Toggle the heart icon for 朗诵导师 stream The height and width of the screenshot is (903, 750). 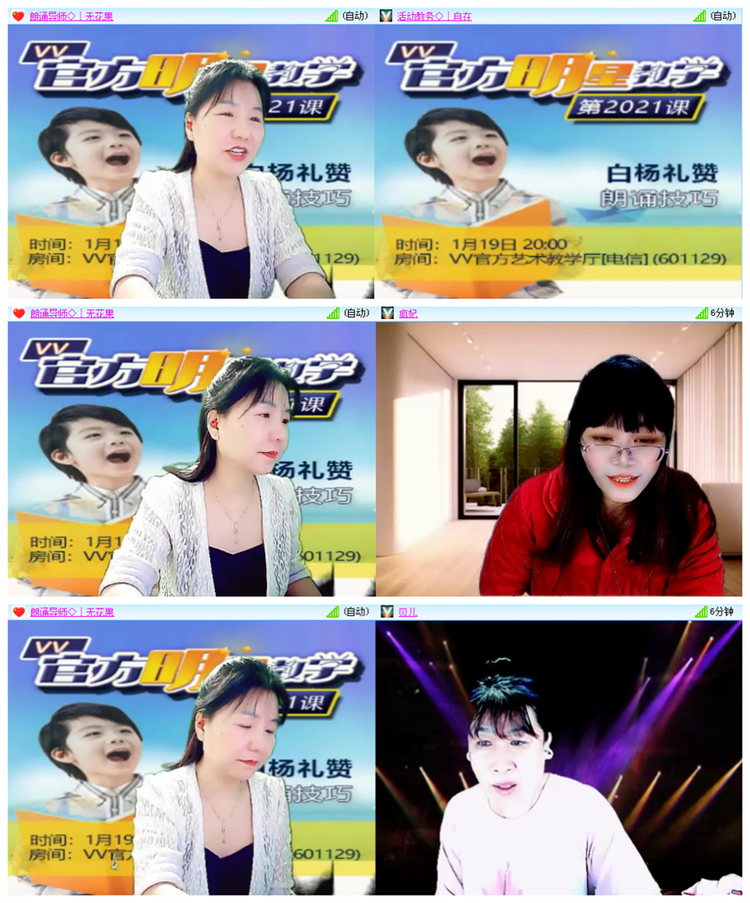point(16,13)
